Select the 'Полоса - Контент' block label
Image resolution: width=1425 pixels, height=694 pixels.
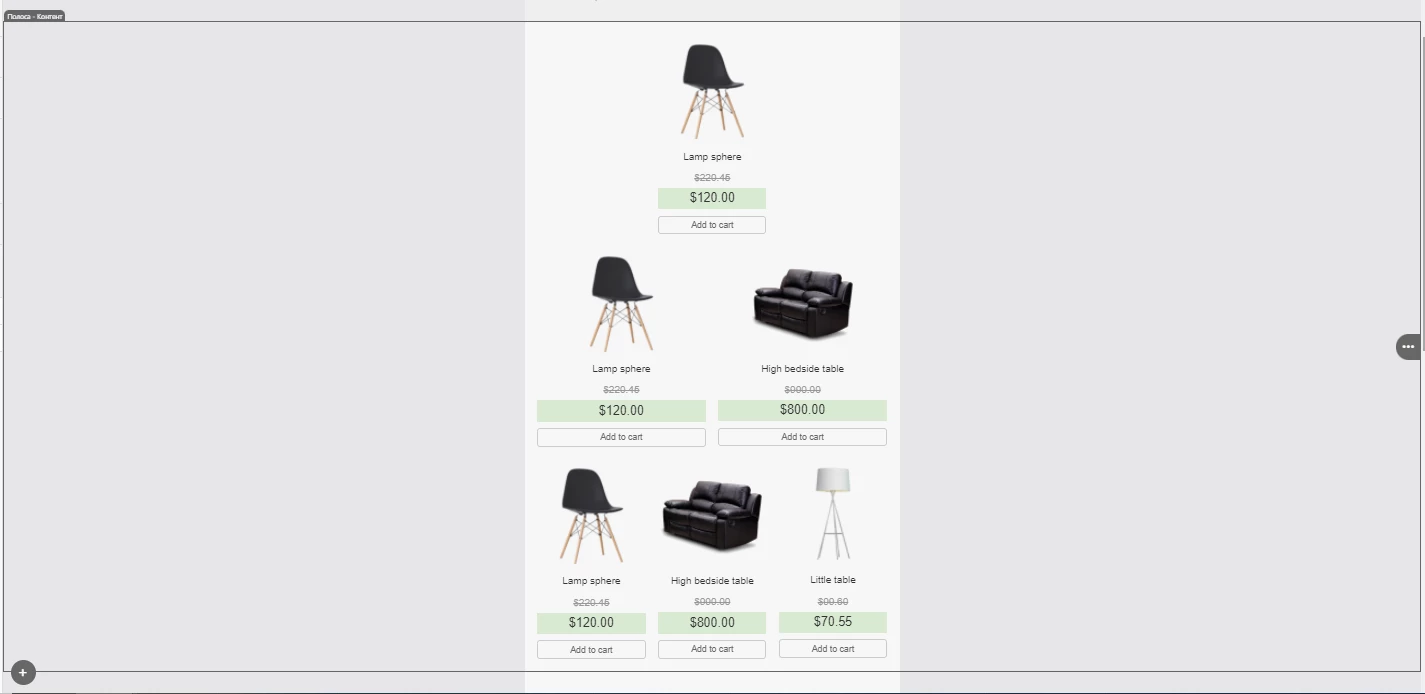[x=35, y=17]
